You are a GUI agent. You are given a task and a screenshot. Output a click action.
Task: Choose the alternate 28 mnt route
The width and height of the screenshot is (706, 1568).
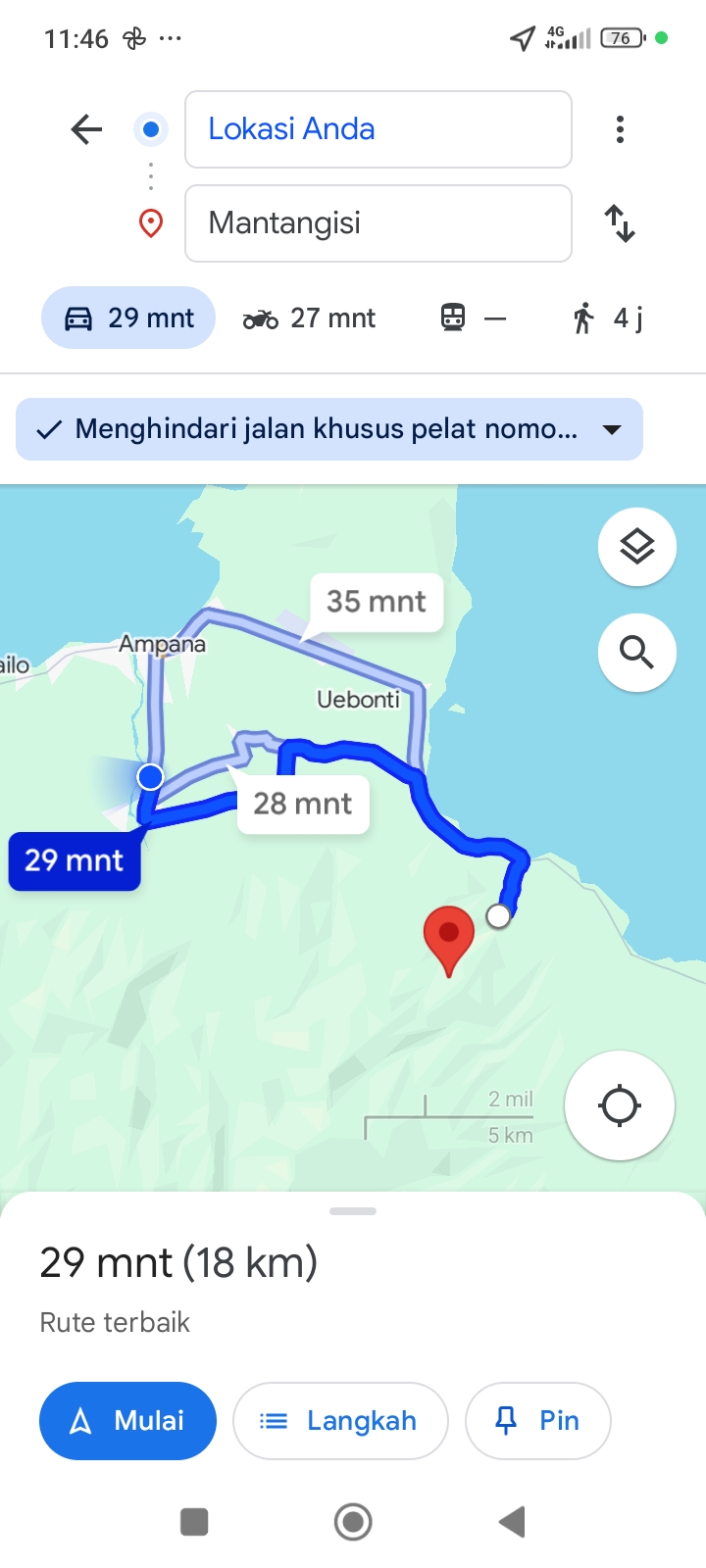(x=303, y=805)
